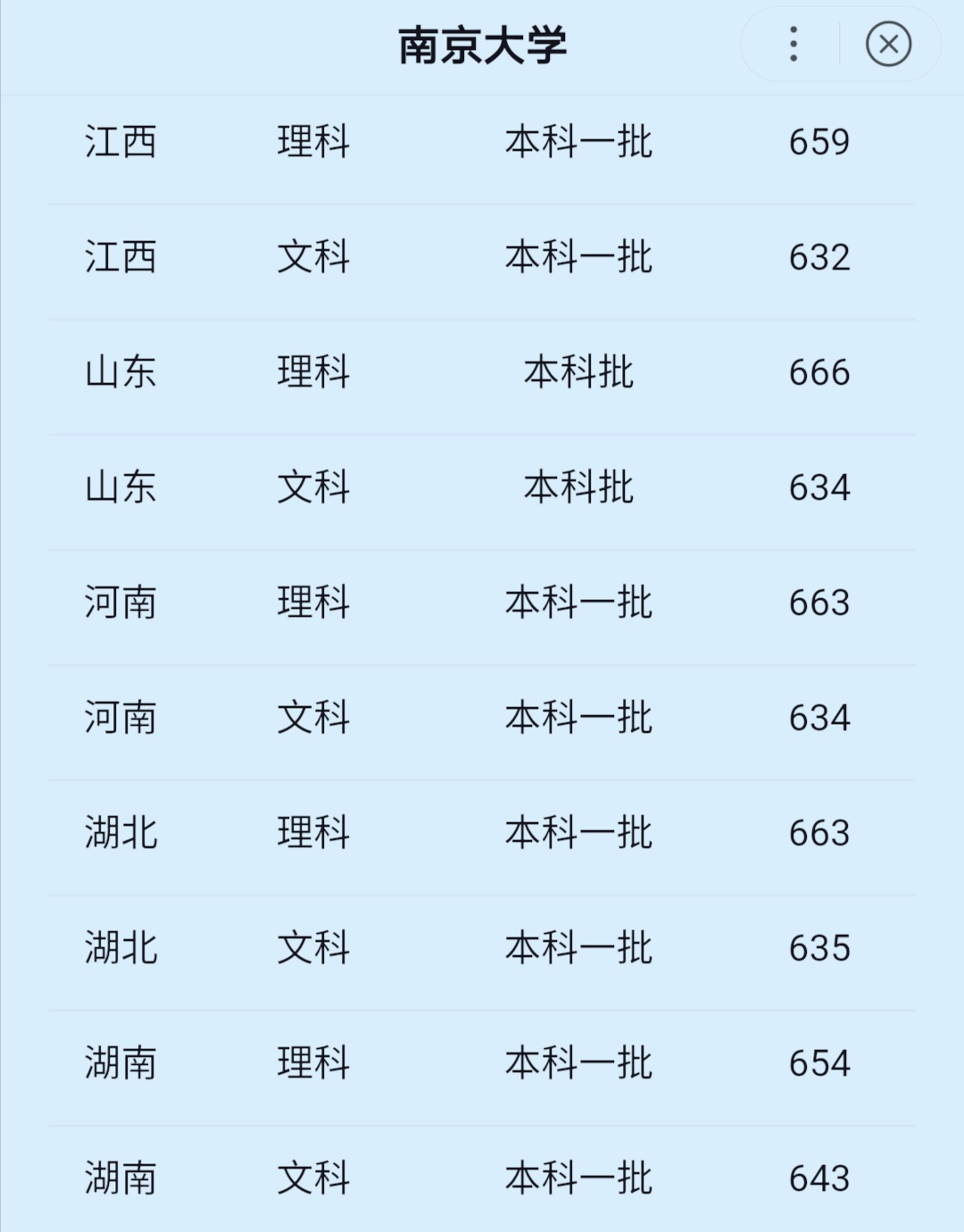Screen dimensions: 964x1232
Task: Click the 文科 label in 河南 row
Action: (x=314, y=717)
